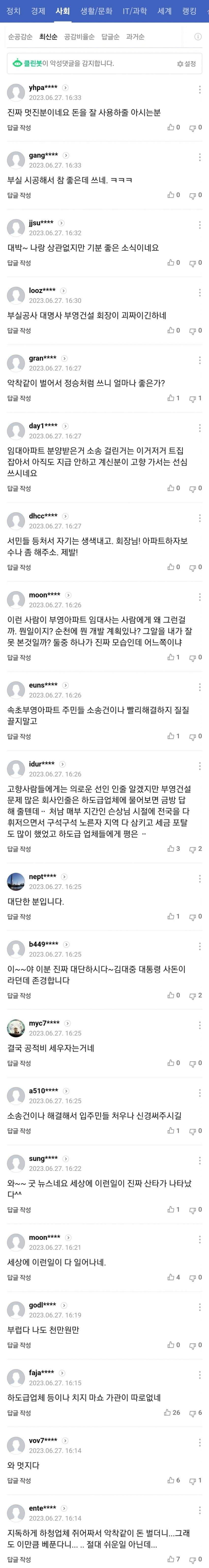Image resolution: width=209 pixels, height=1568 pixels.
Task: Reply to the comment by nept****
Action: (19, 917)
